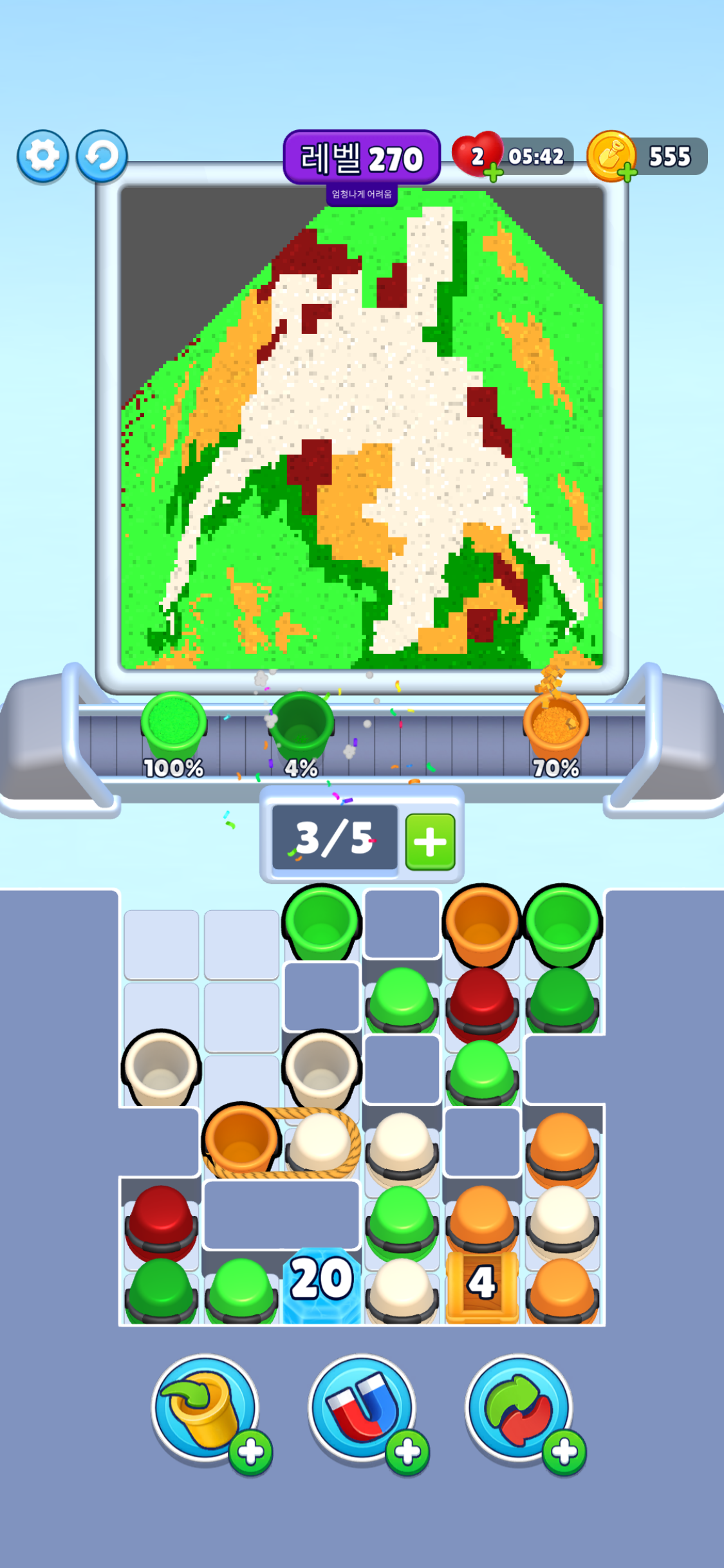
Task: Open the settings gear
Action: coord(42,154)
